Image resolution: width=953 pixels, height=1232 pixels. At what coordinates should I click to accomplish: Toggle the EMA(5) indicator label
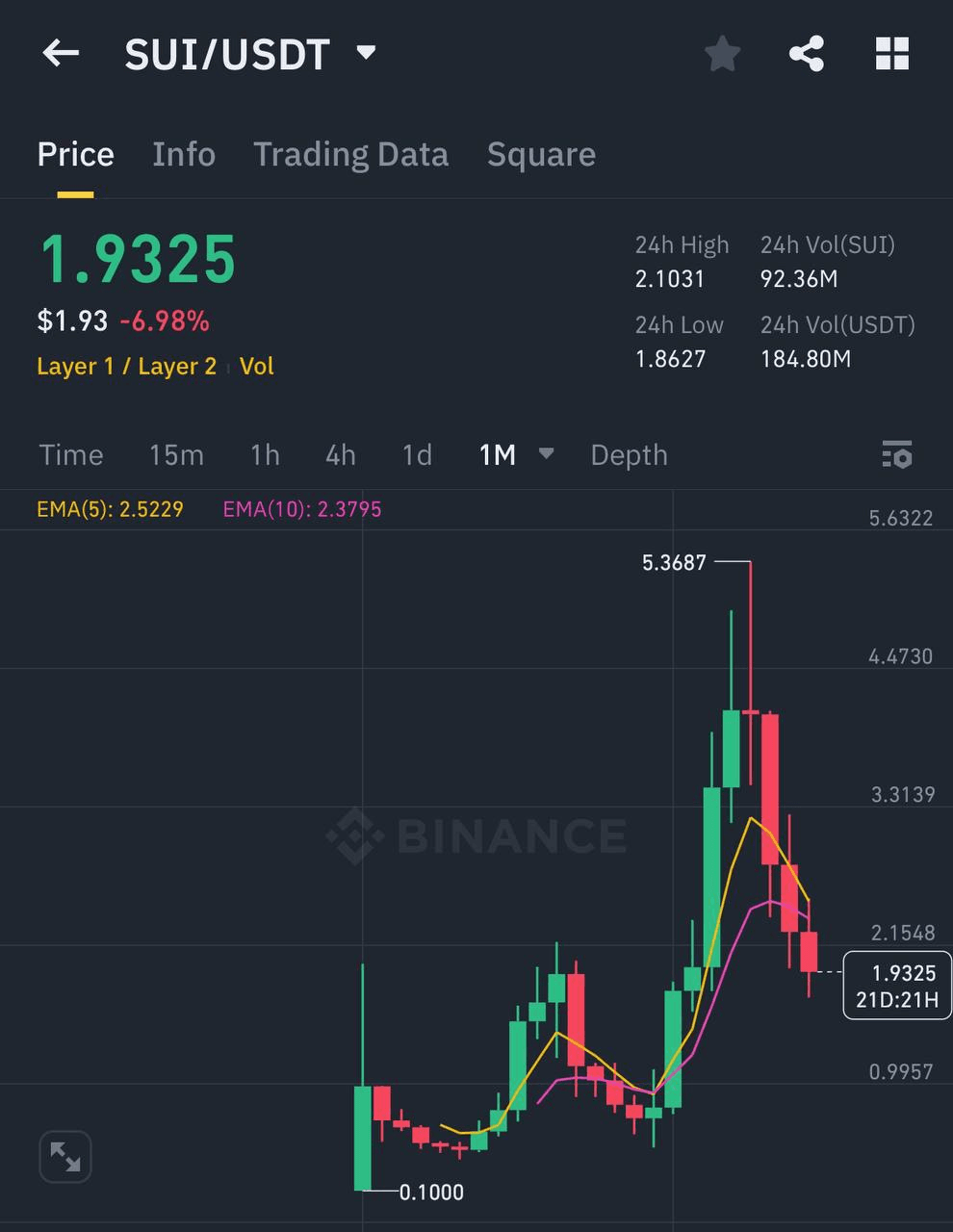coord(109,508)
